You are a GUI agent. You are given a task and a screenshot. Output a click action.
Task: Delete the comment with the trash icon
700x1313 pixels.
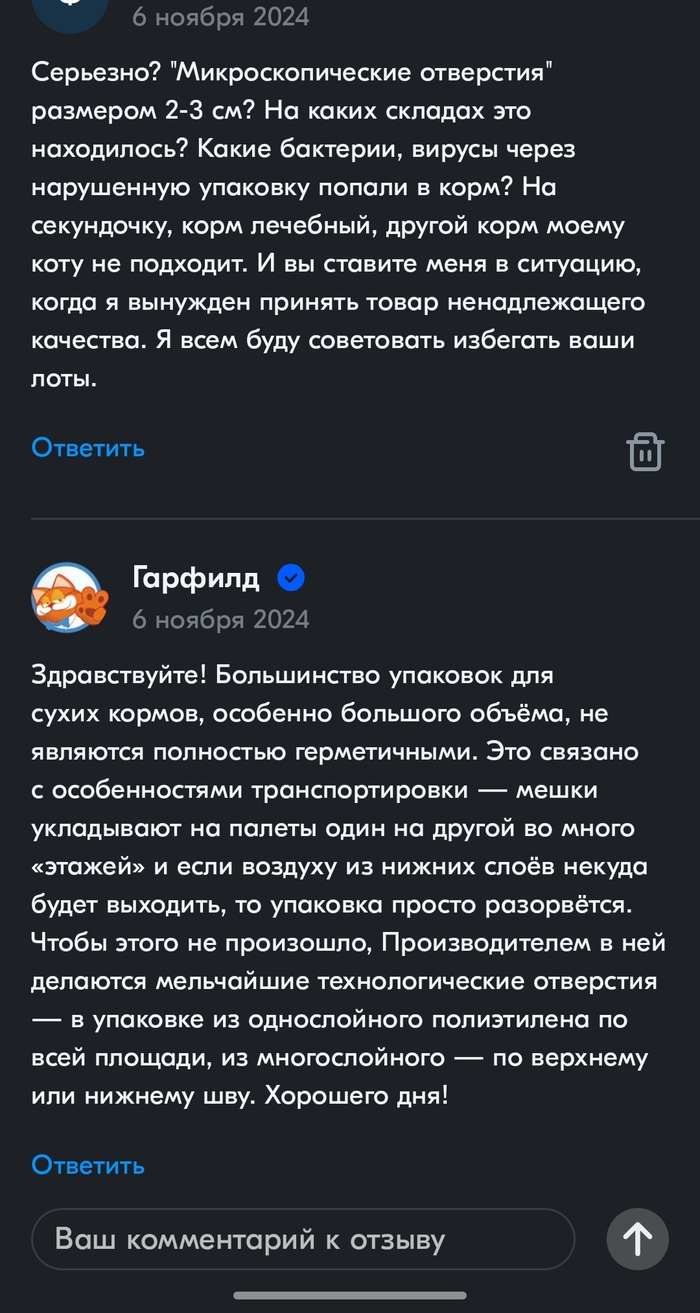645,451
